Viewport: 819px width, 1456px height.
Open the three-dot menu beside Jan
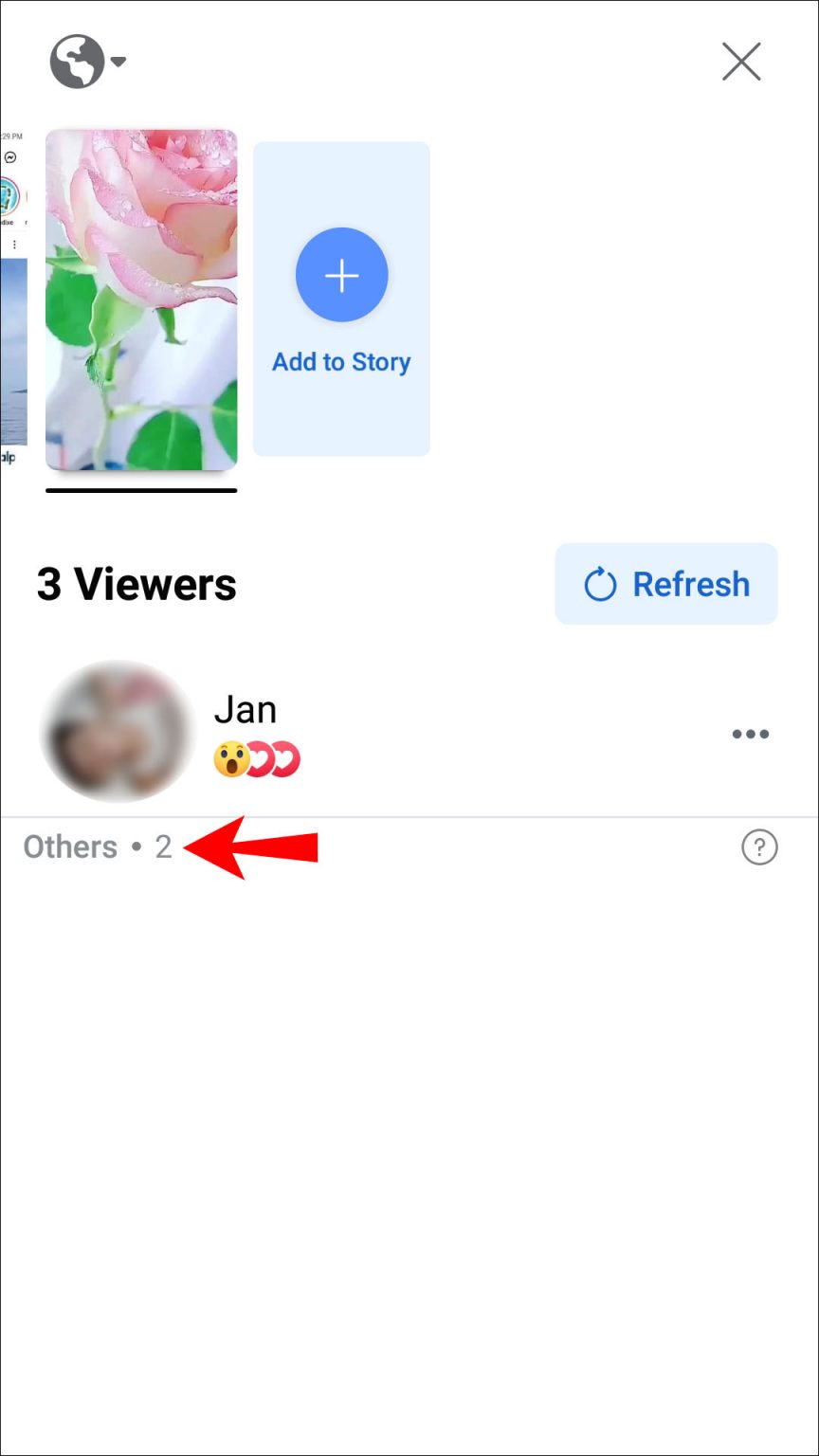(750, 733)
